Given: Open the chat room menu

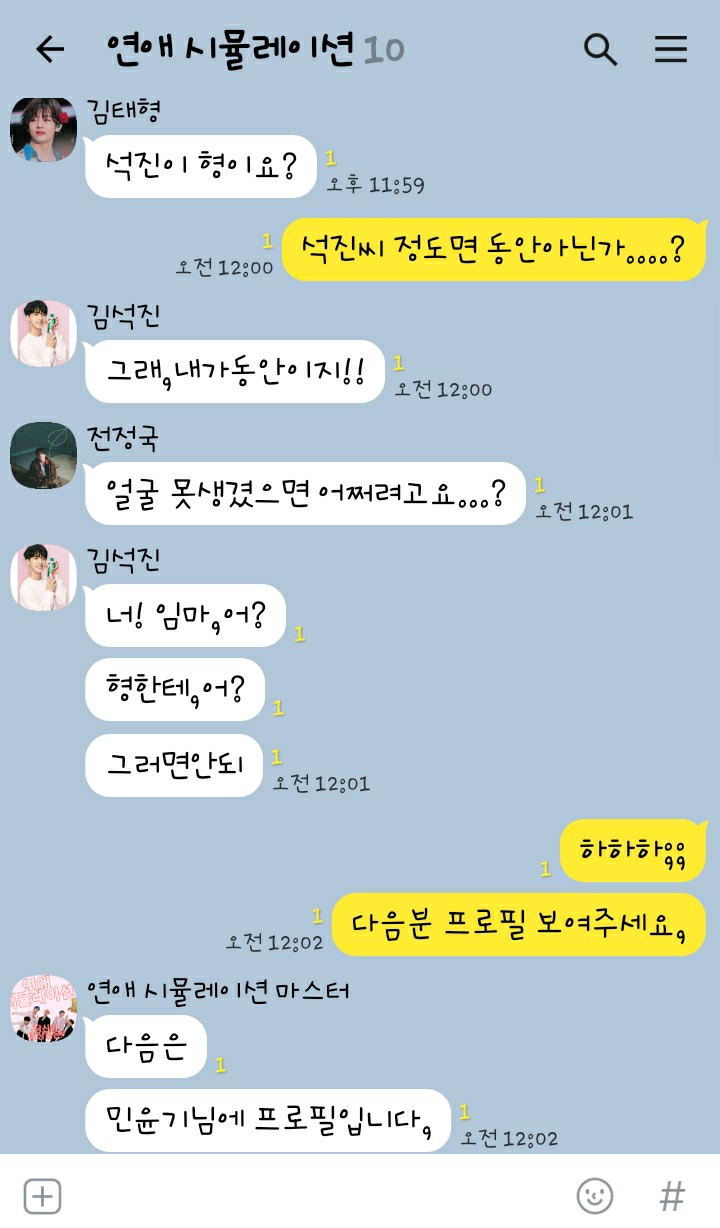Looking at the screenshot, I should click(671, 49).
